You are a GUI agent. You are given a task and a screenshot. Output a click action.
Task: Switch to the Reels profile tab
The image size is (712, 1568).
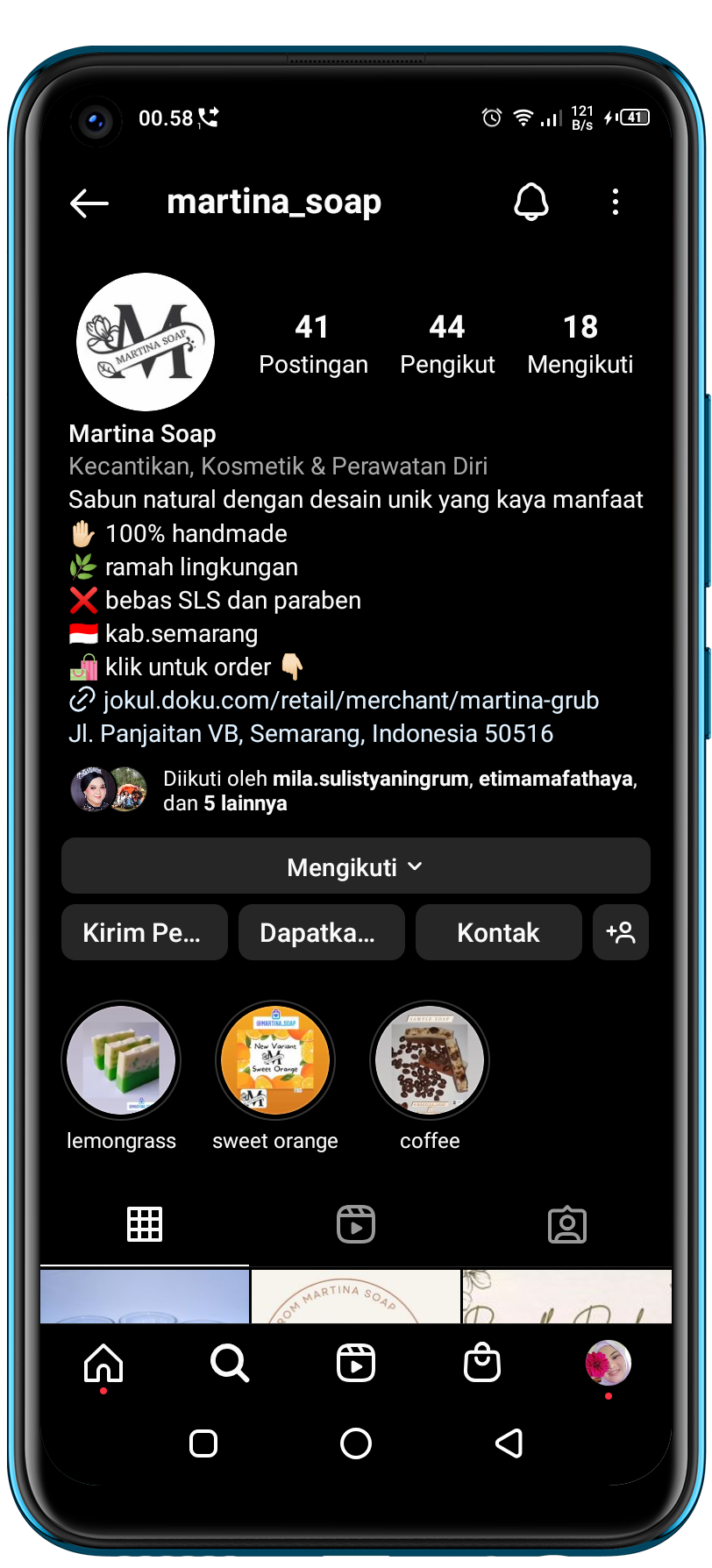[356, 1224]
